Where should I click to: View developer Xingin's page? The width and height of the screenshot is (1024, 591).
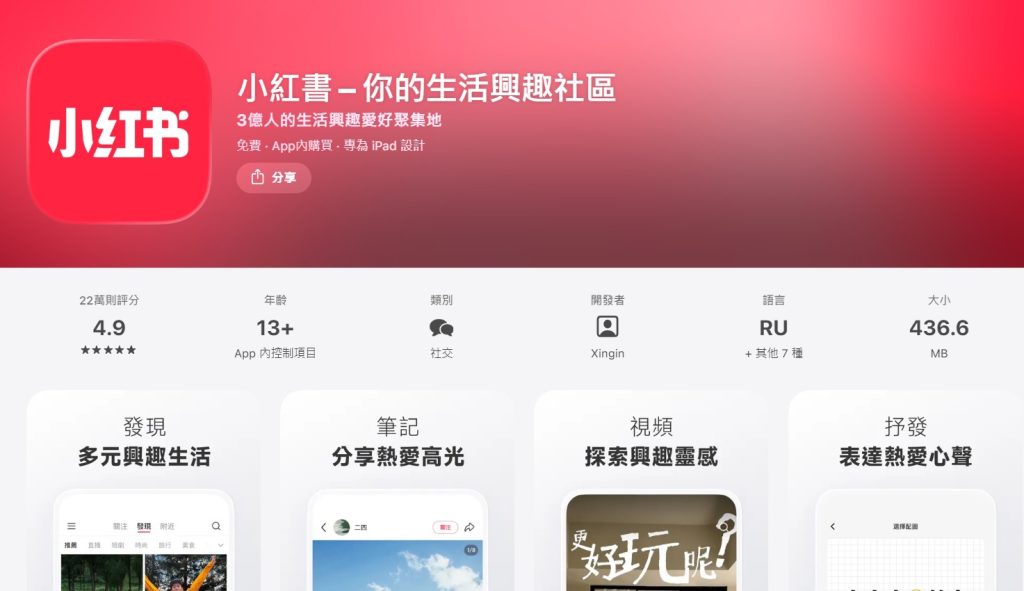pyautogui.click(x=607, y=328)
